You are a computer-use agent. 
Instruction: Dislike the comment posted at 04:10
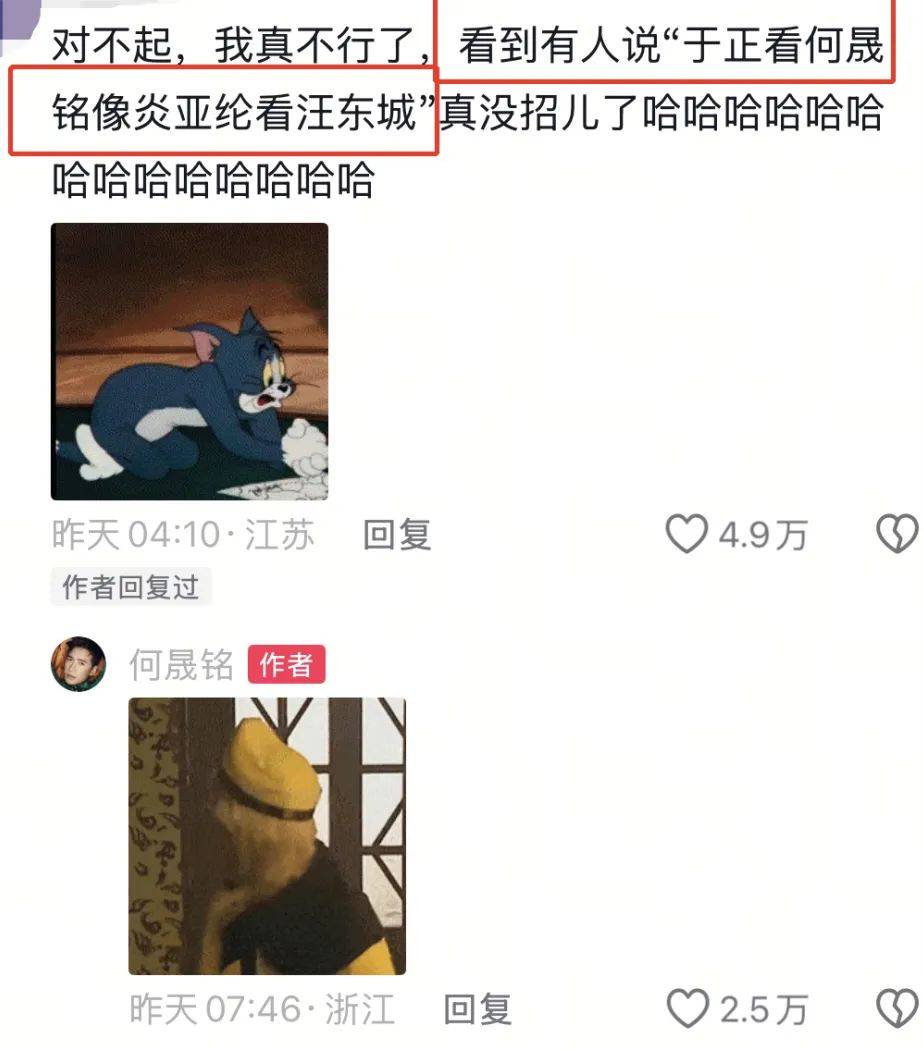pyautogui.click(x=897, y=535)
